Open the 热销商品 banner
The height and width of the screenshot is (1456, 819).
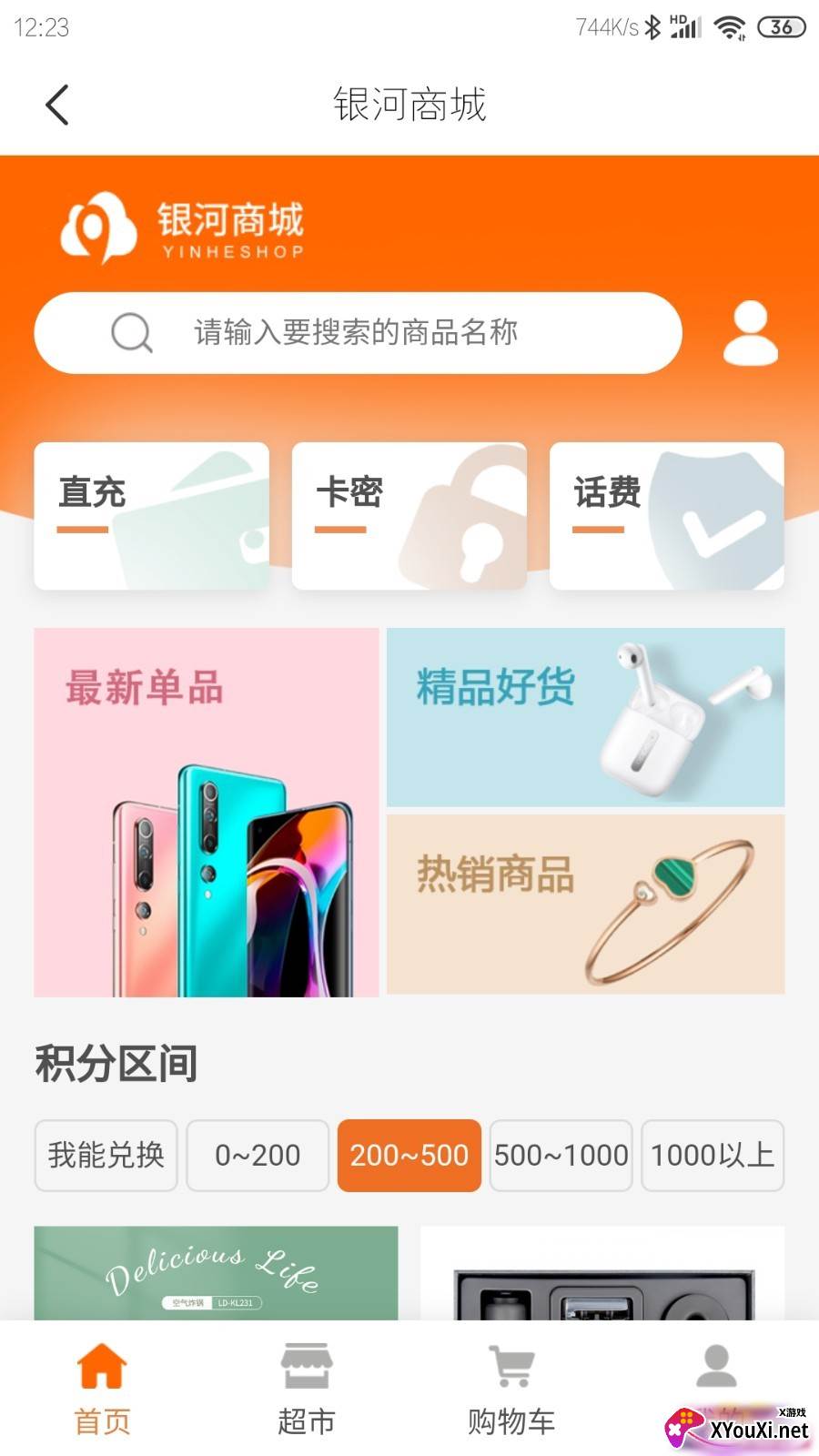586,905
